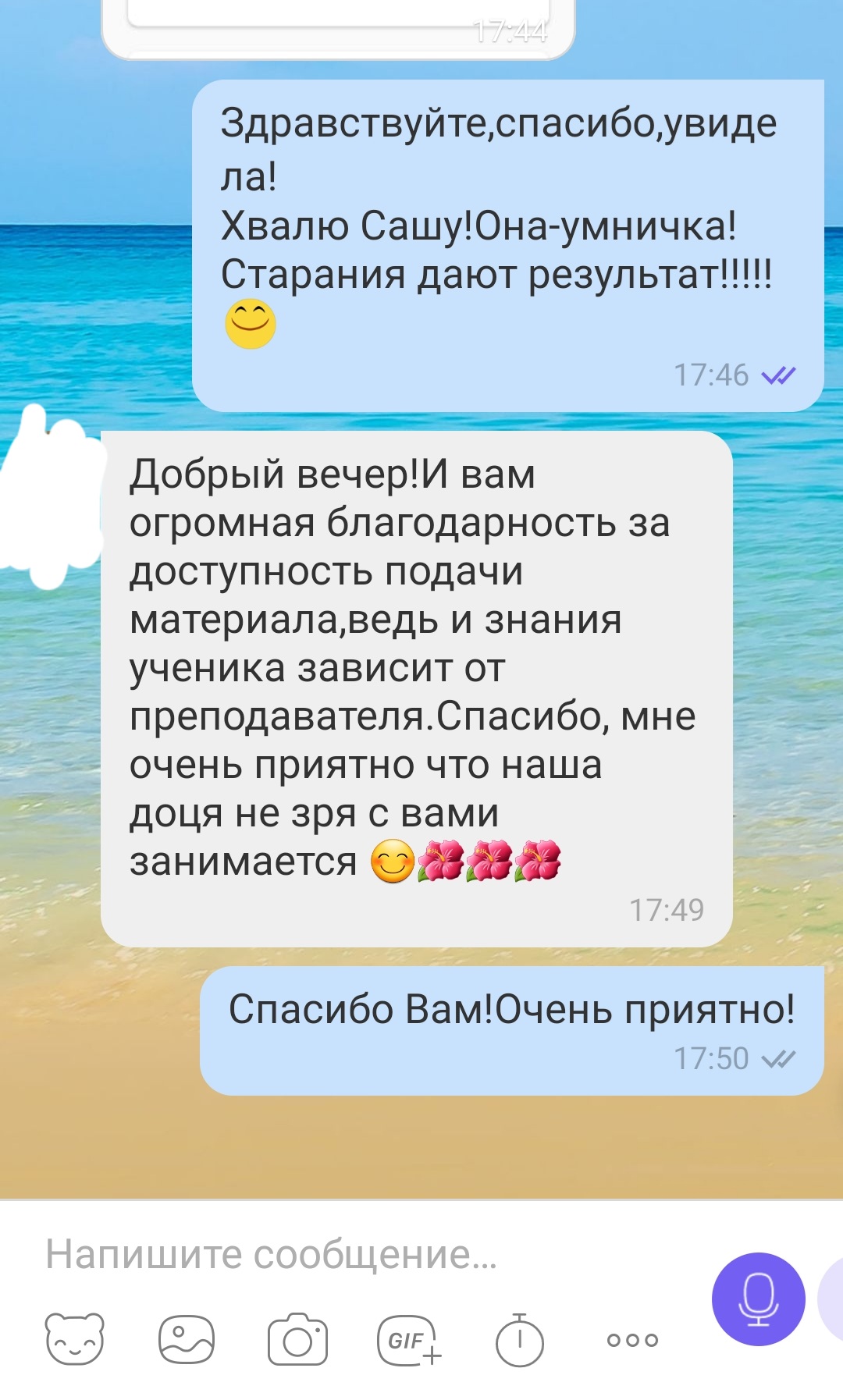Tap the "Напишите сообщение…" message field
843x1400 pixels.
tap(367, 1255)
